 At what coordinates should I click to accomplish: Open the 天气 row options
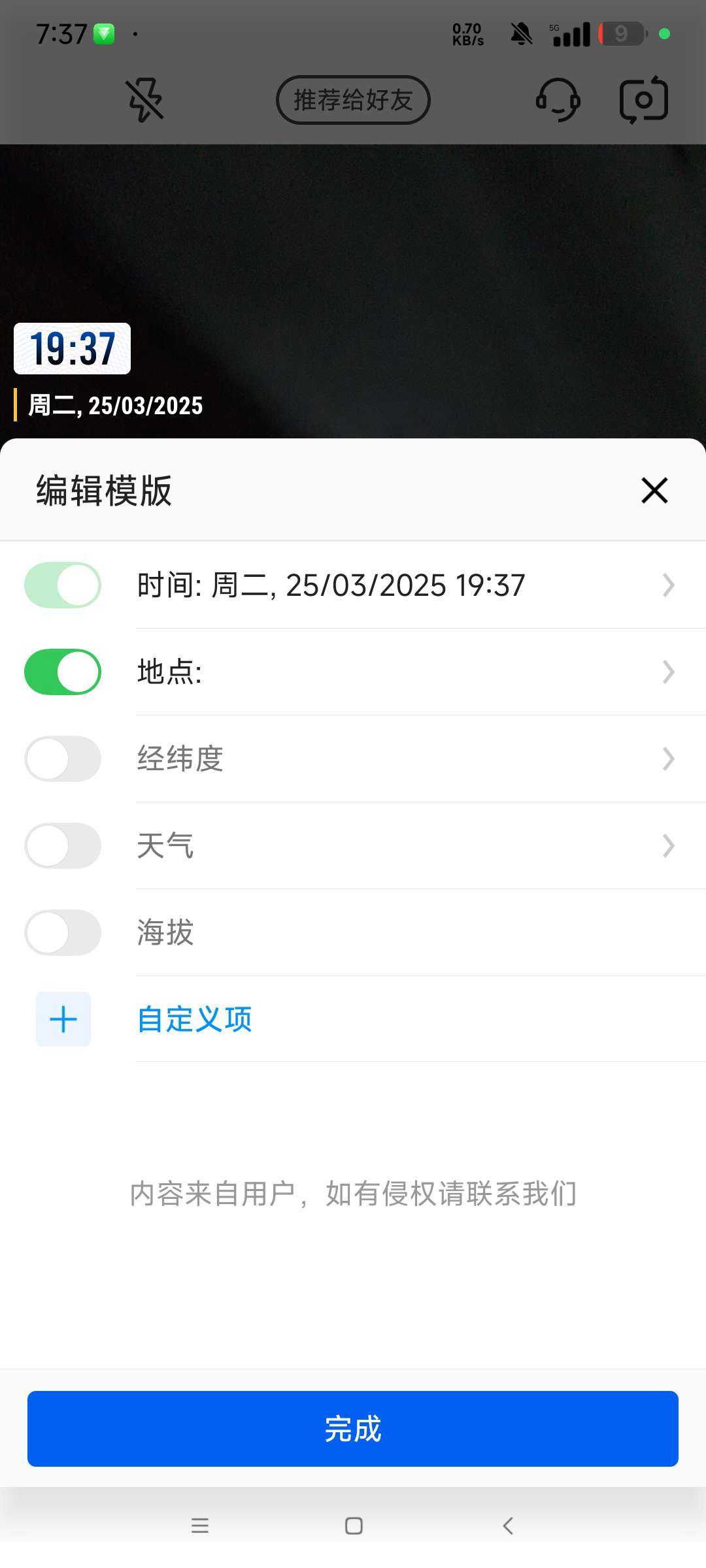[405, 845]
